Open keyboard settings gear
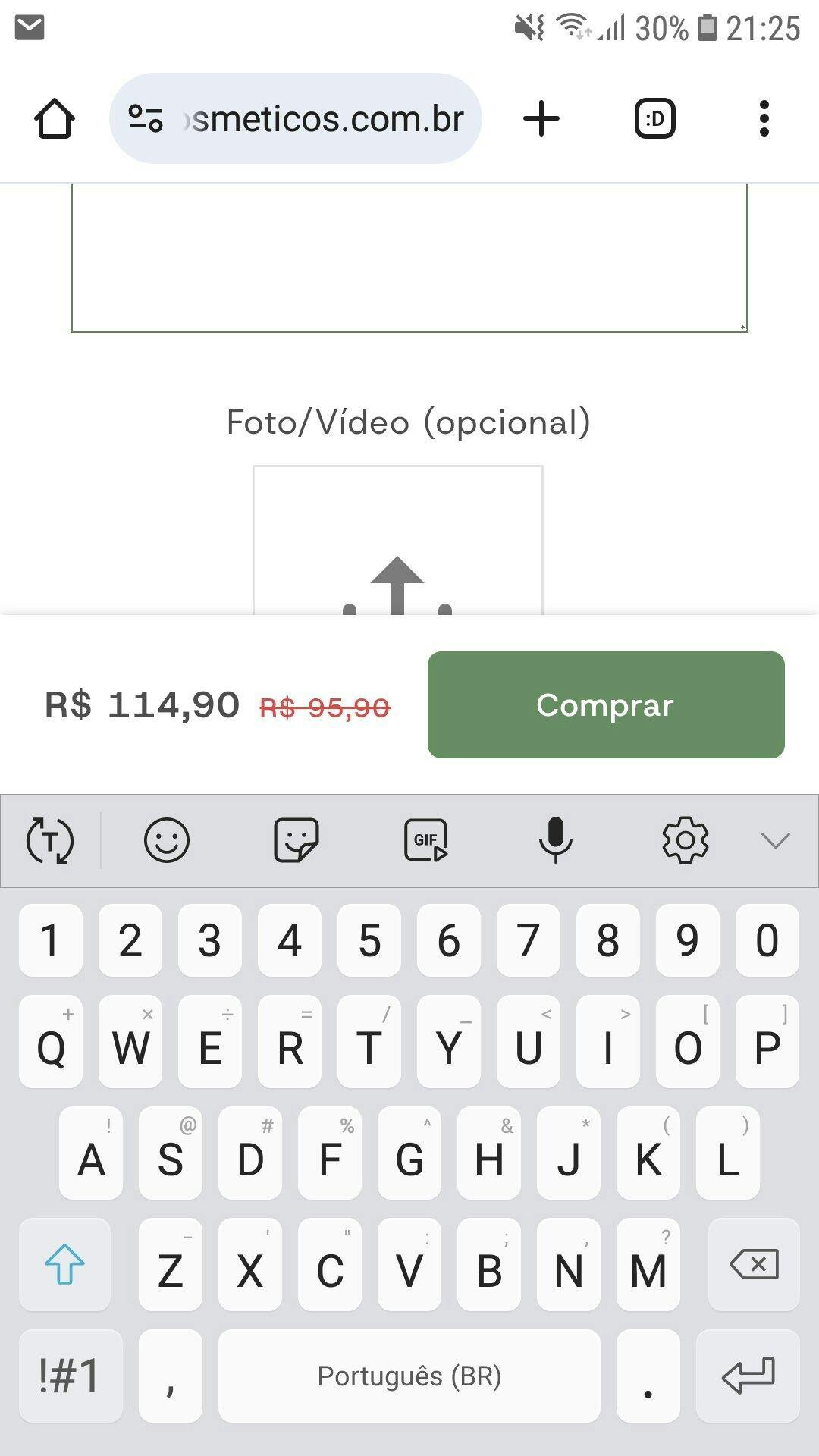The width and height of the screenshot is (819, 1456). (685, 840)
